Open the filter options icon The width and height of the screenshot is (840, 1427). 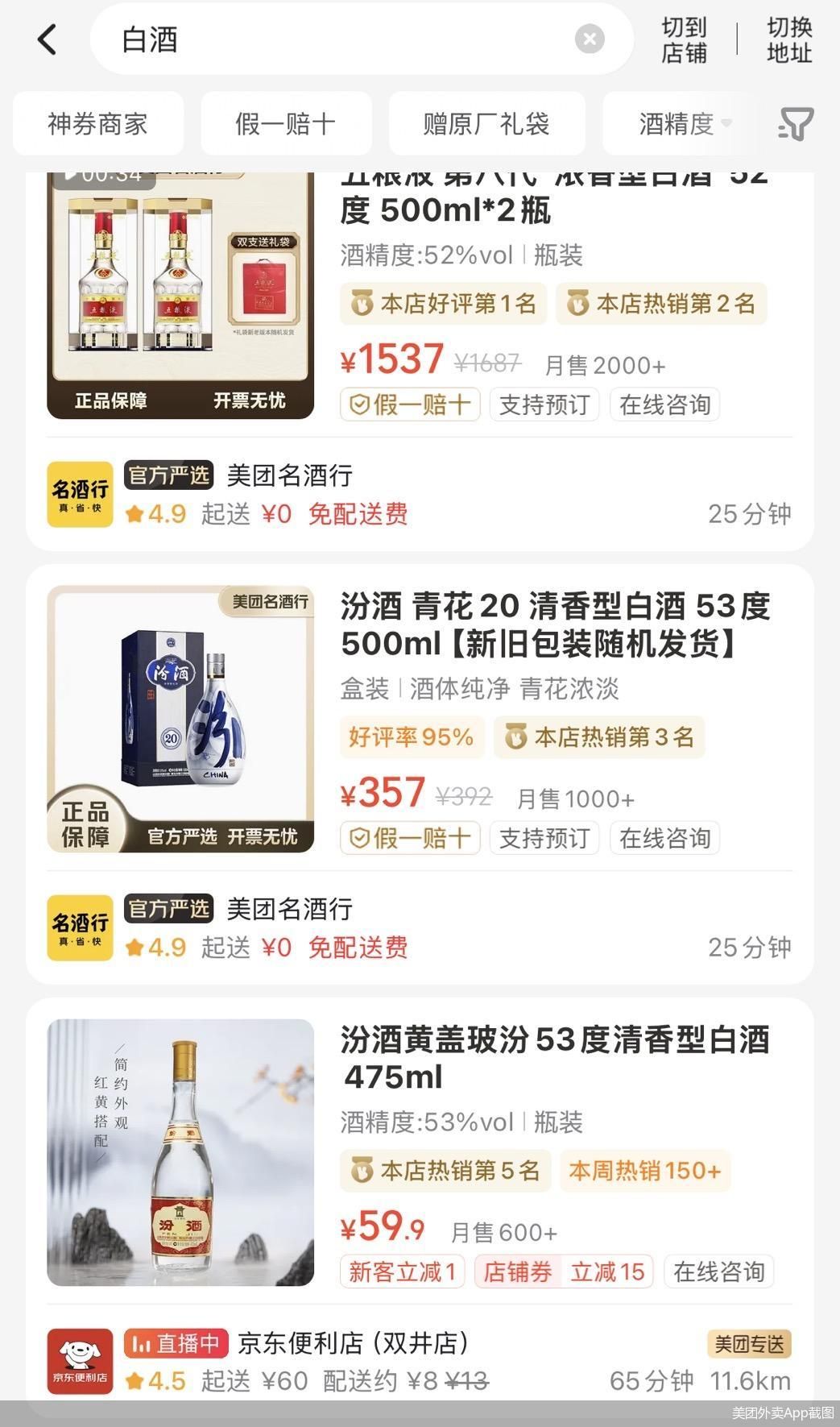tap(796, 124)
